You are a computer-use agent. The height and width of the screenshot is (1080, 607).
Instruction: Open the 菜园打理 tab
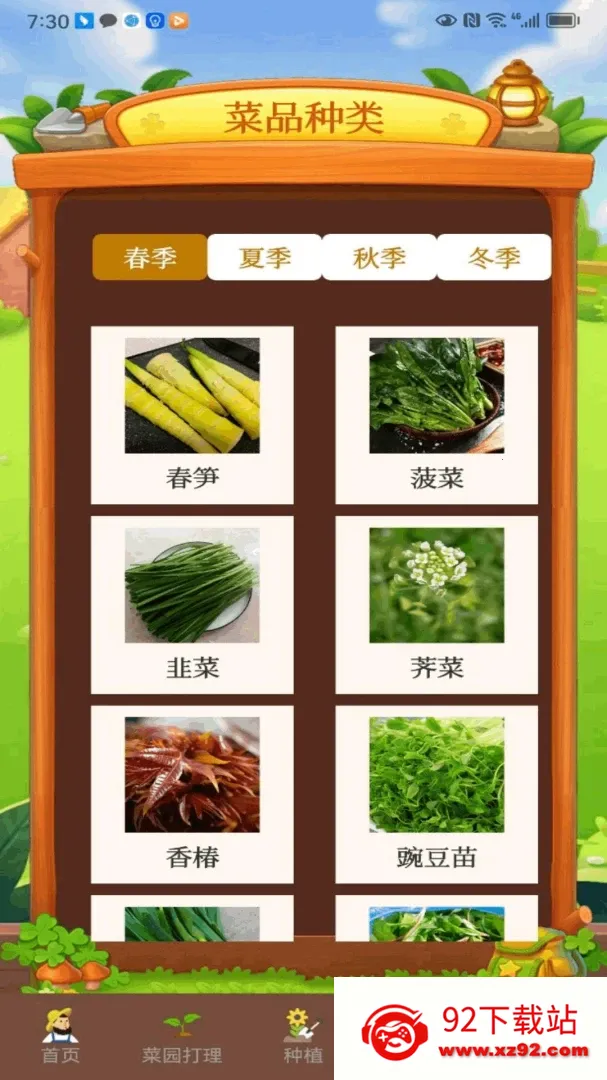click(182, 1035)
